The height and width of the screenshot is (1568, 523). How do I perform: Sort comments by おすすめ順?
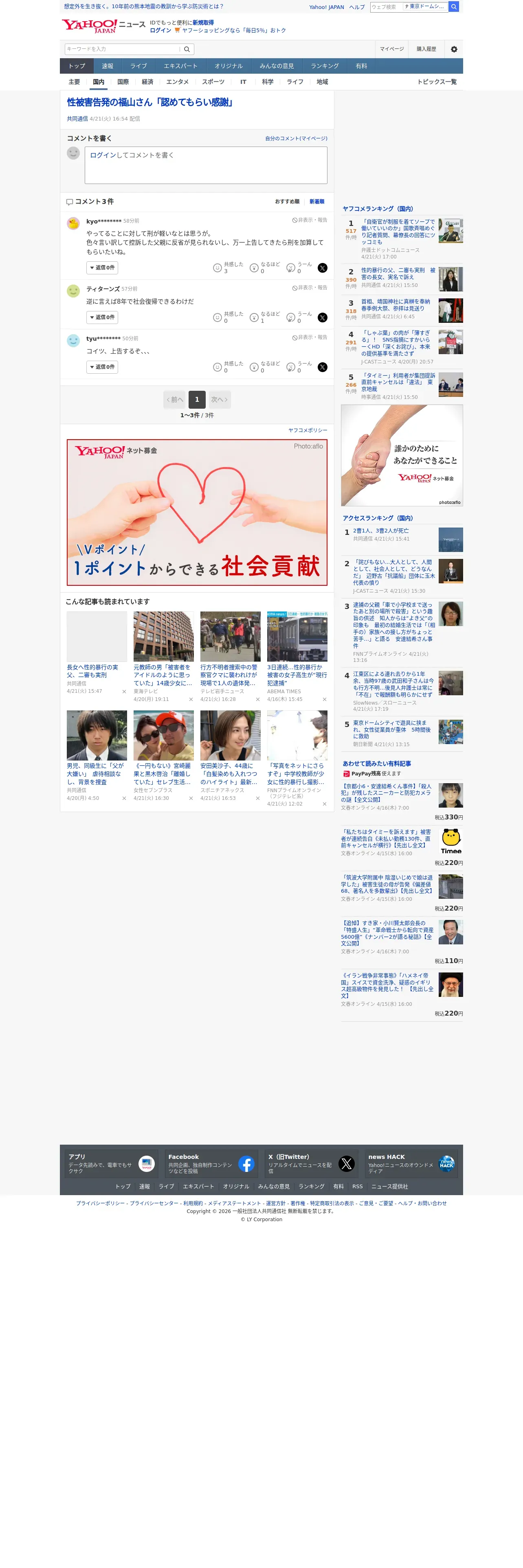point(287,201)
